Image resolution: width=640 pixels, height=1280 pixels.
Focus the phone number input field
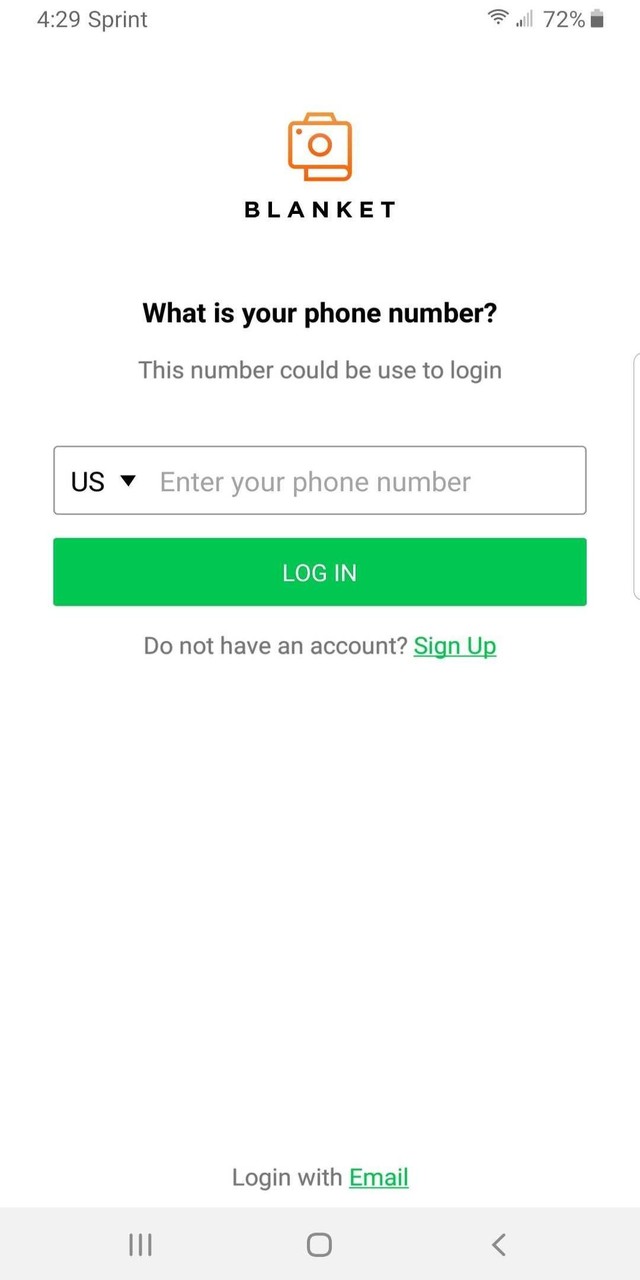coord(360,482)
